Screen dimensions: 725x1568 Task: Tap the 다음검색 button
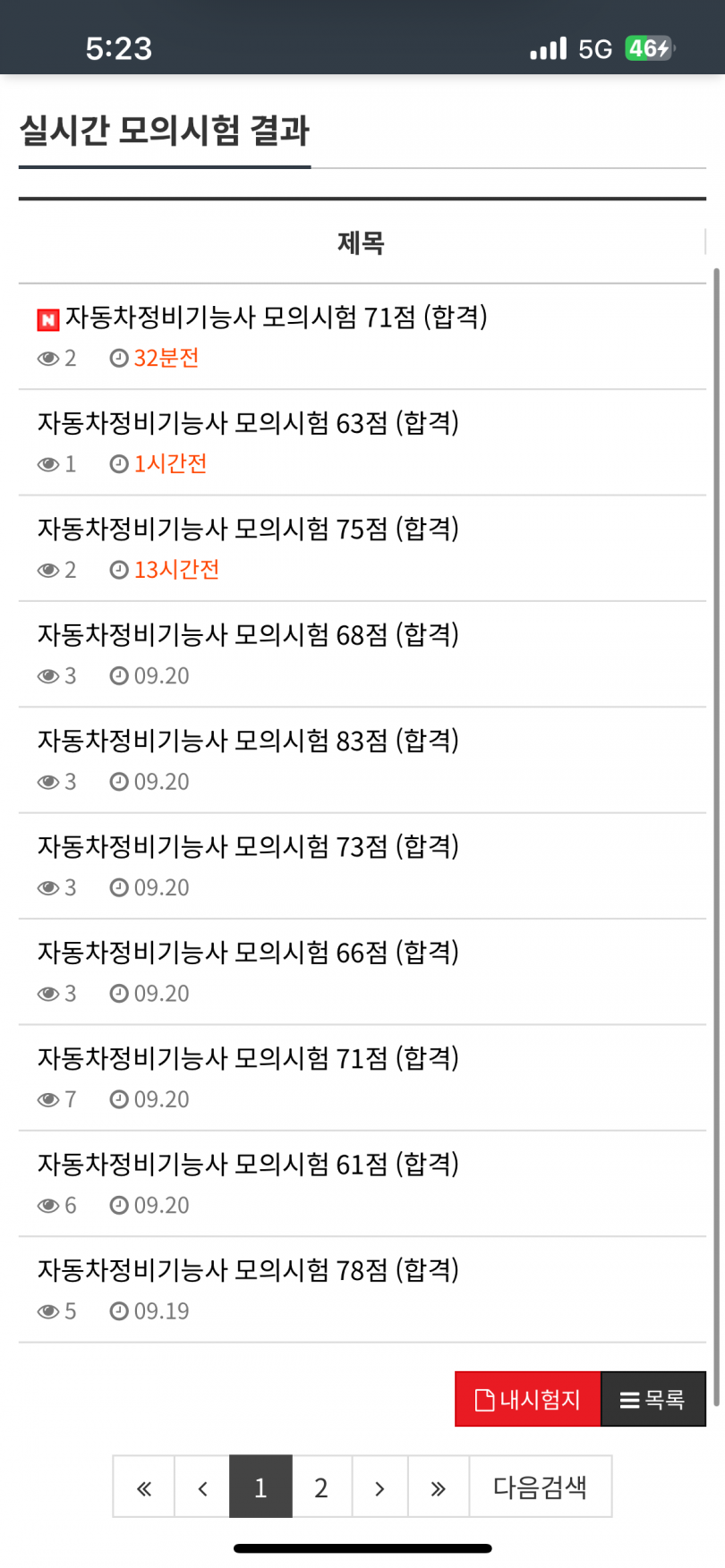click(x=540, y=1487)
